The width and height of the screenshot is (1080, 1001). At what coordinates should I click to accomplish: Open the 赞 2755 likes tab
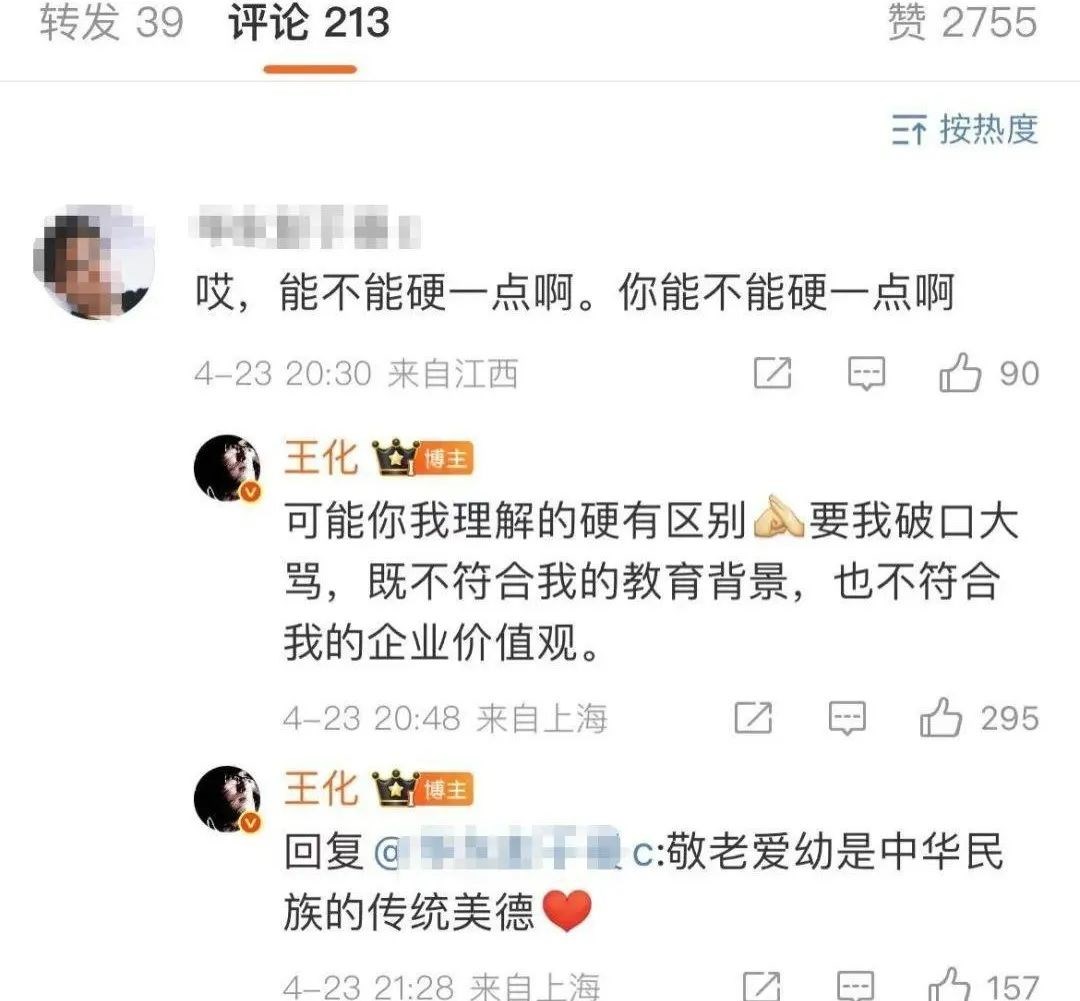(x=962, y=24)
